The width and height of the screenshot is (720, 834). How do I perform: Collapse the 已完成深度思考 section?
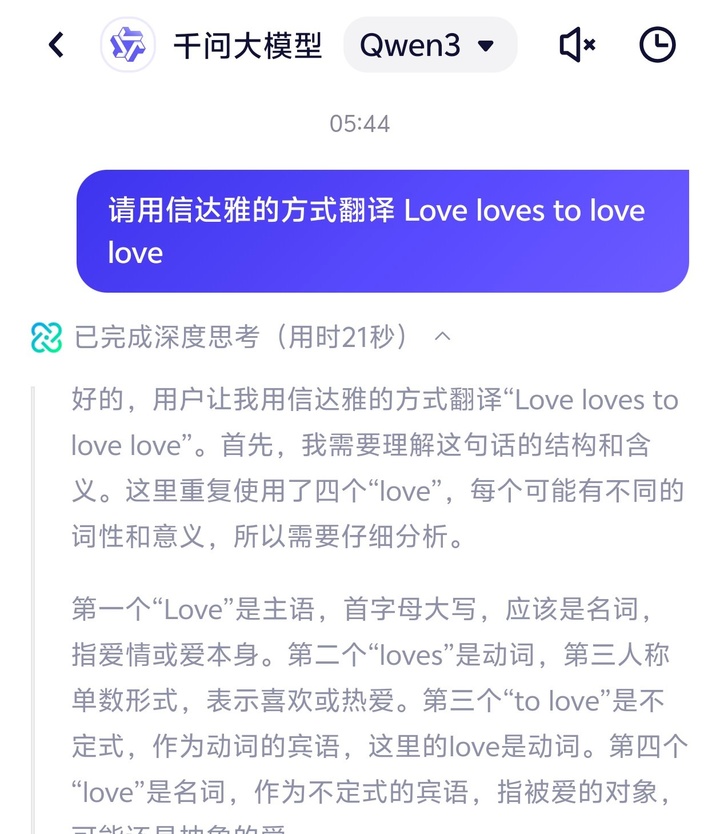coord(442,338)
